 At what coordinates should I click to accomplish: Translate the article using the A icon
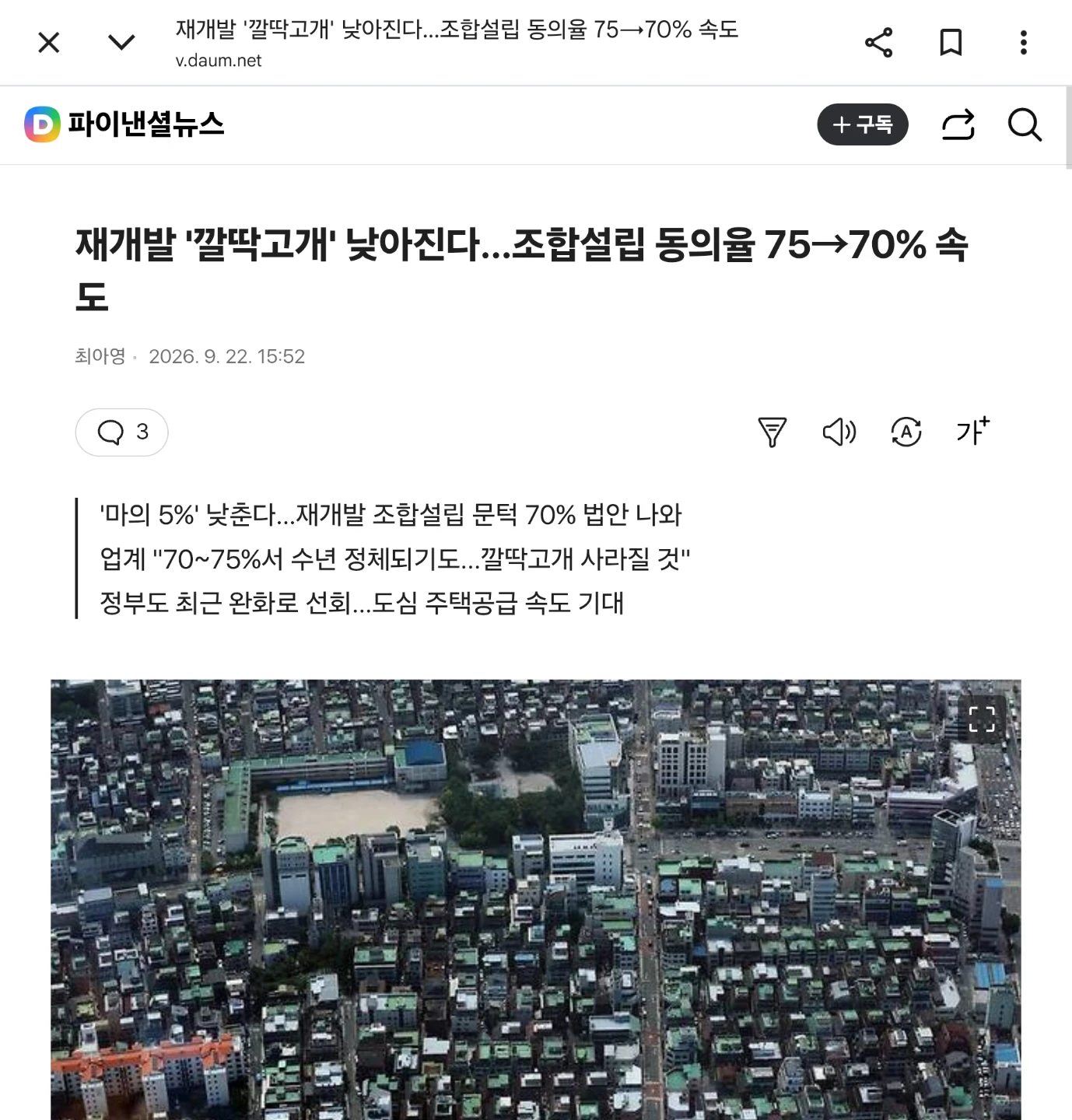tap(906, 432)
